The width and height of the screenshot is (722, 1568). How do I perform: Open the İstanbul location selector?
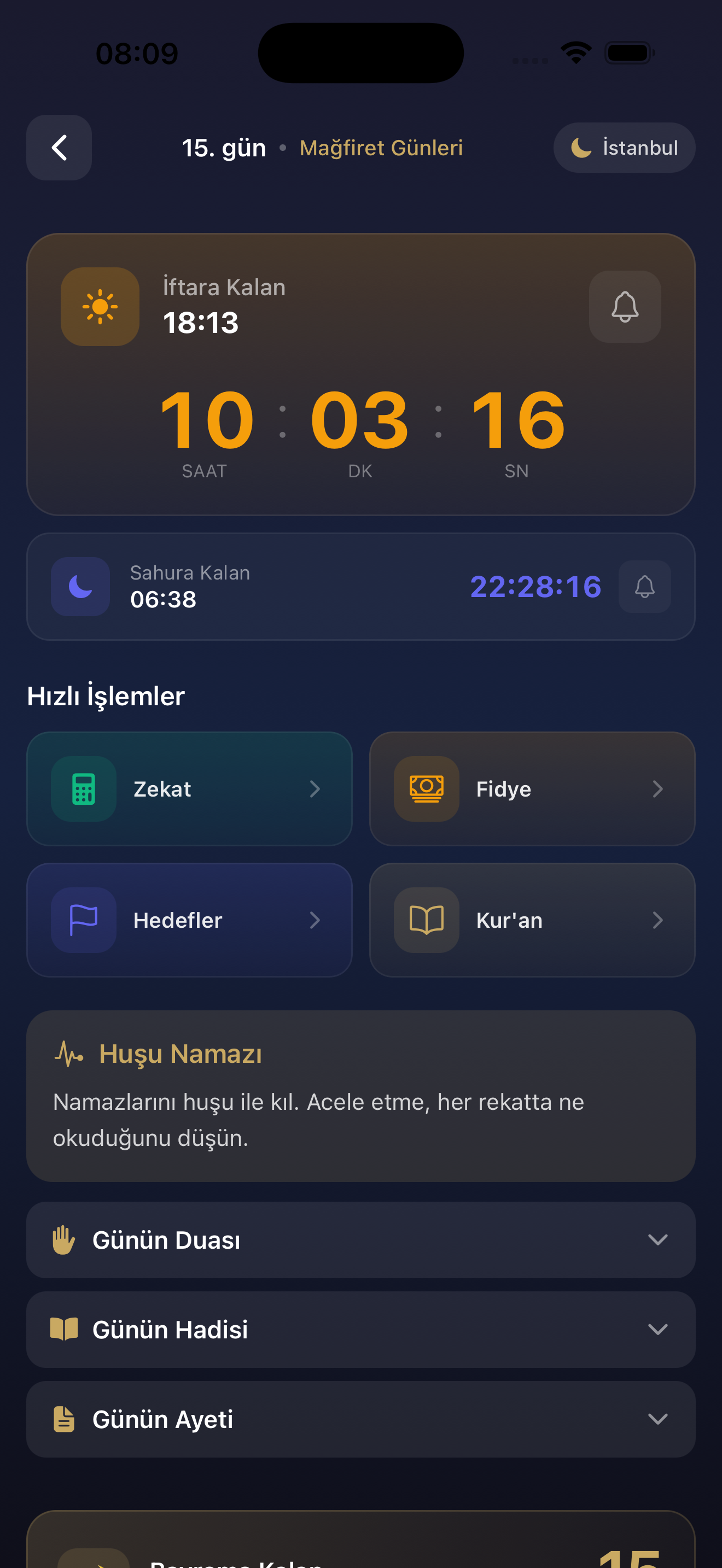click(x=624, y=147)
